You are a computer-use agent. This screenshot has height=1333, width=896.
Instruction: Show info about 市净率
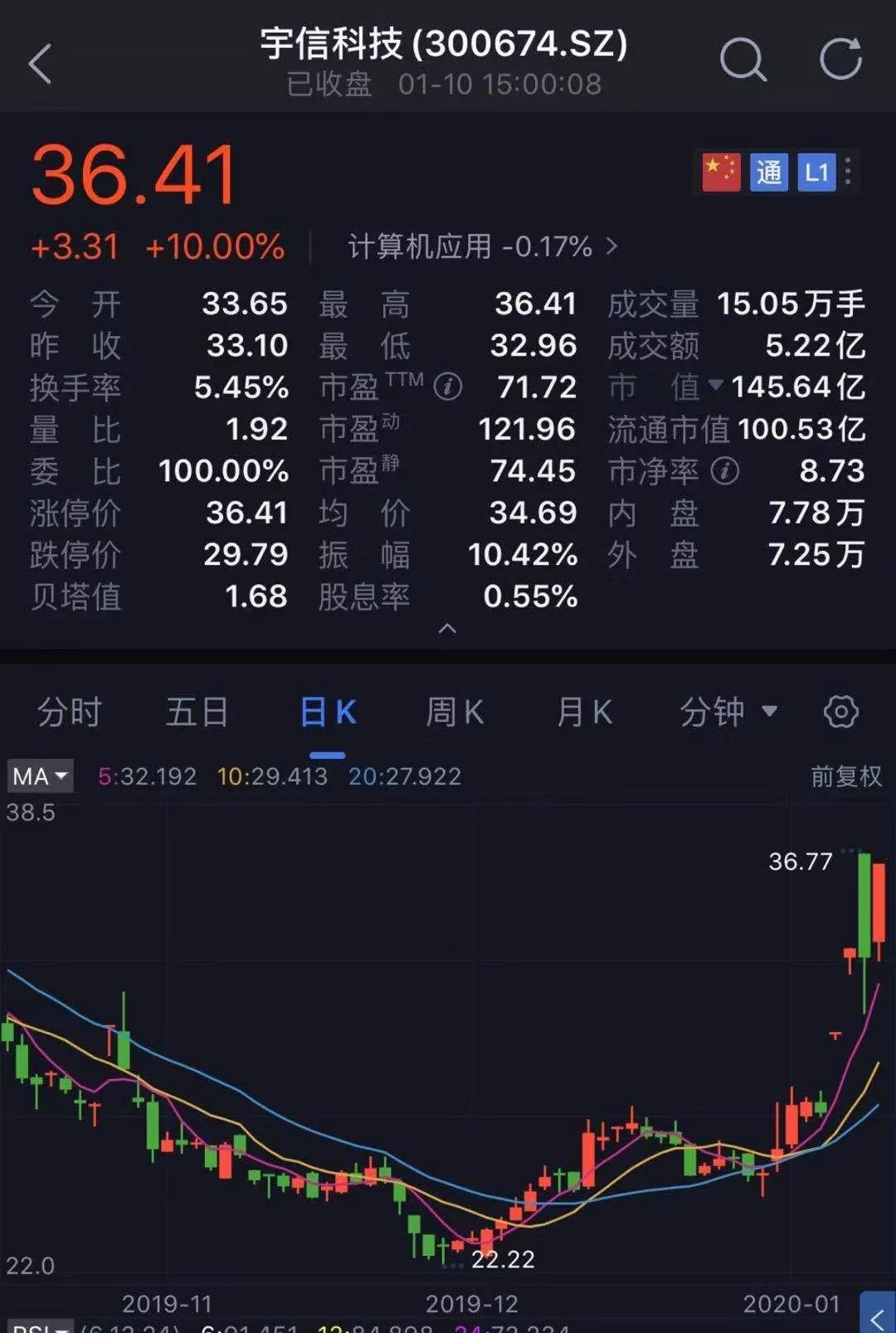pos(725,471)
